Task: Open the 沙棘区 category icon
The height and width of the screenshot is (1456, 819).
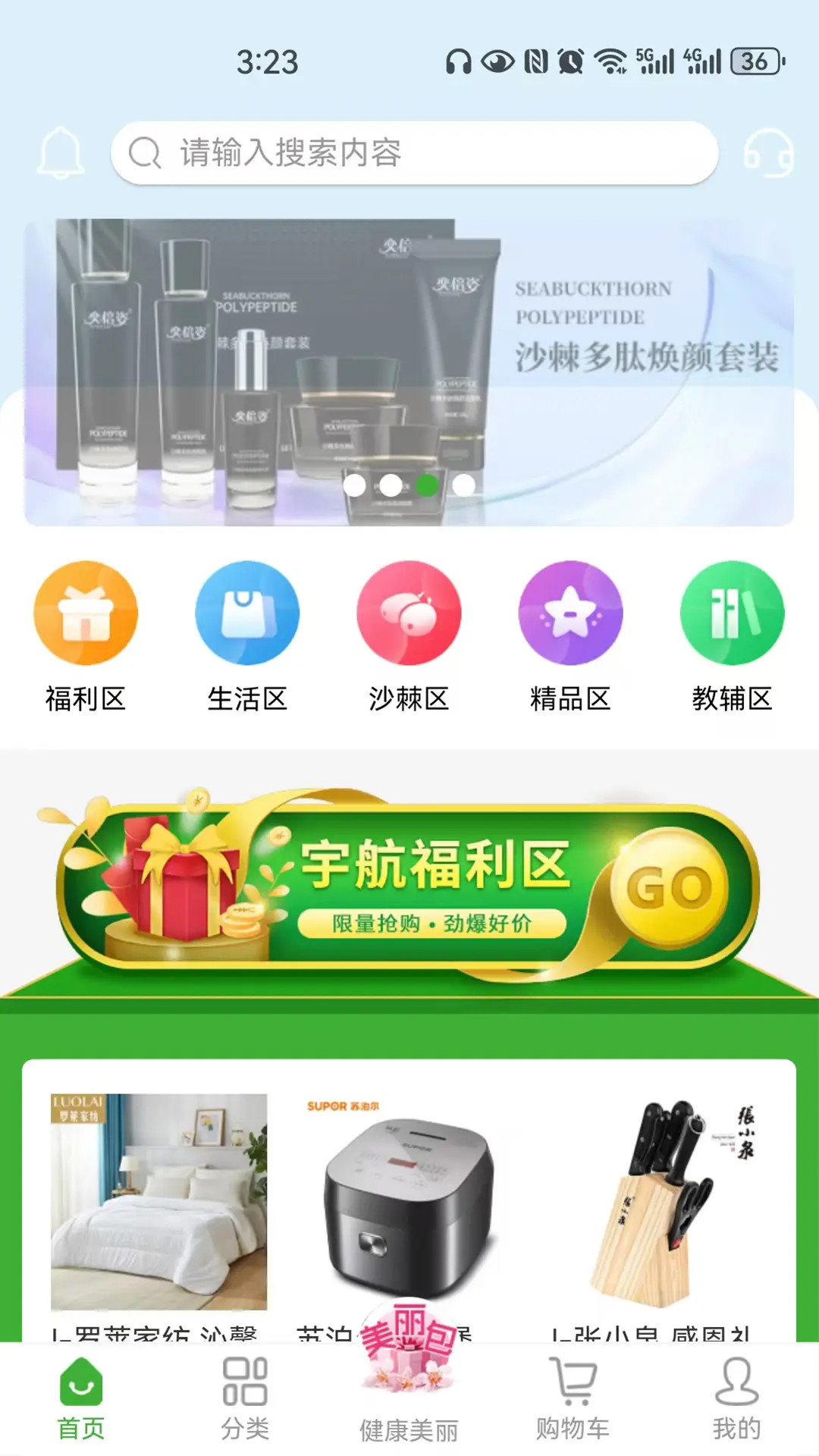Action: click(x=409, y=613)
